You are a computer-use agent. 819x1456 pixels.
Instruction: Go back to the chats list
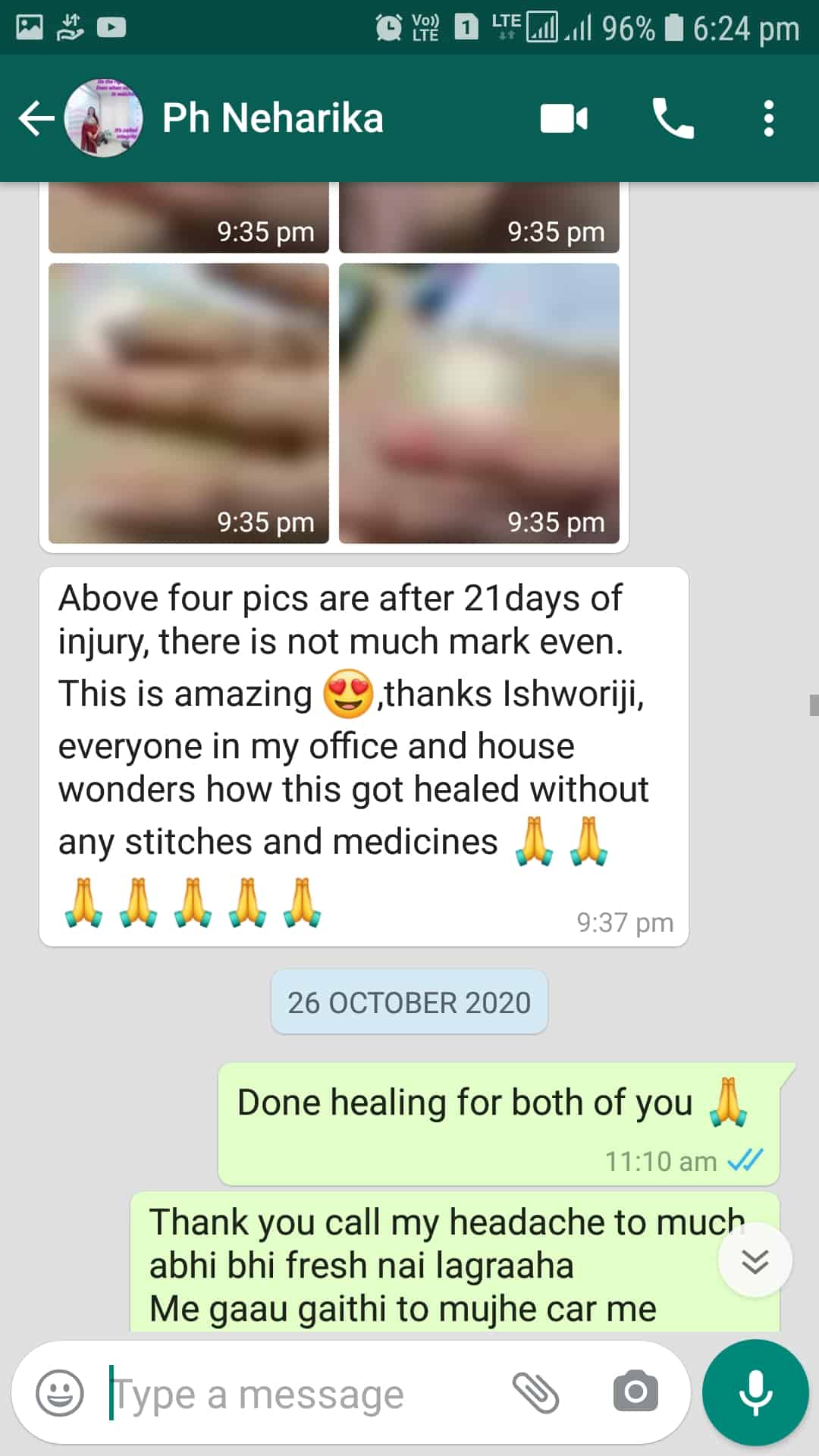[x=36, y=119]
